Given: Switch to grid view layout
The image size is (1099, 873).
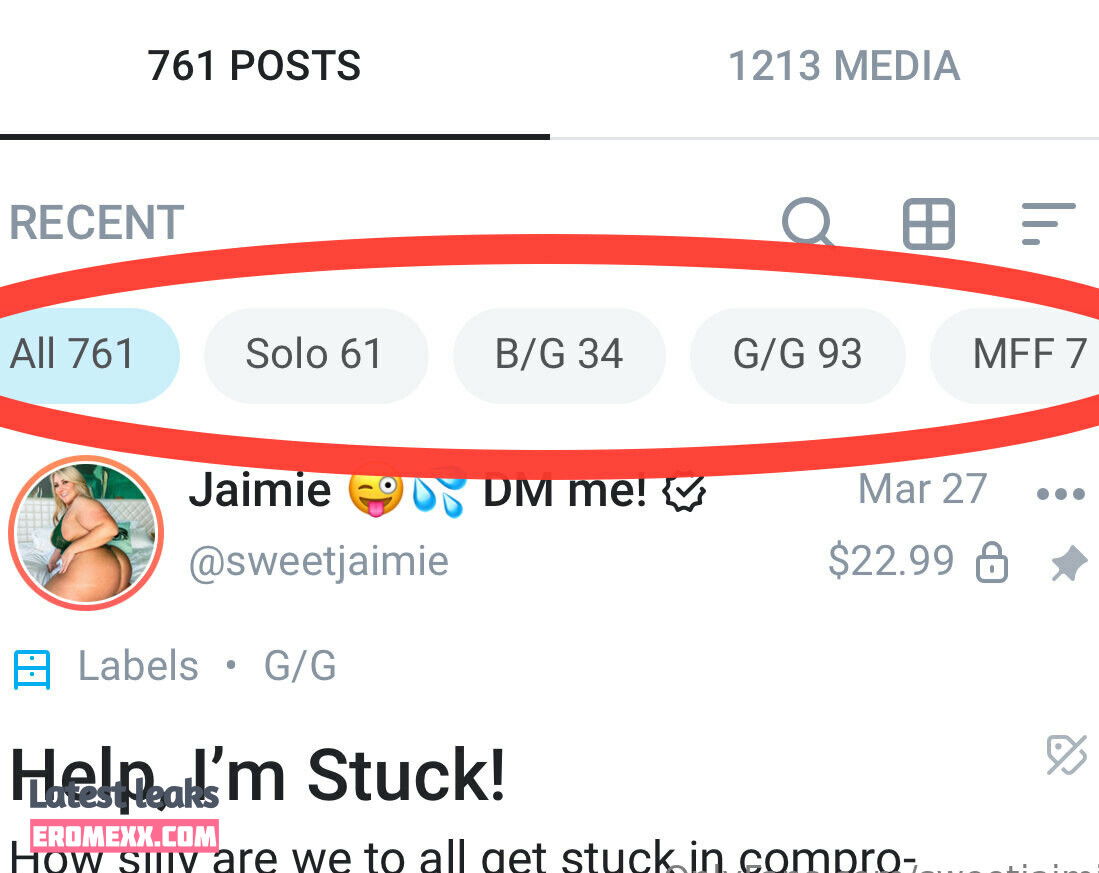Looking at the screenshot, I should coord(929,223).
